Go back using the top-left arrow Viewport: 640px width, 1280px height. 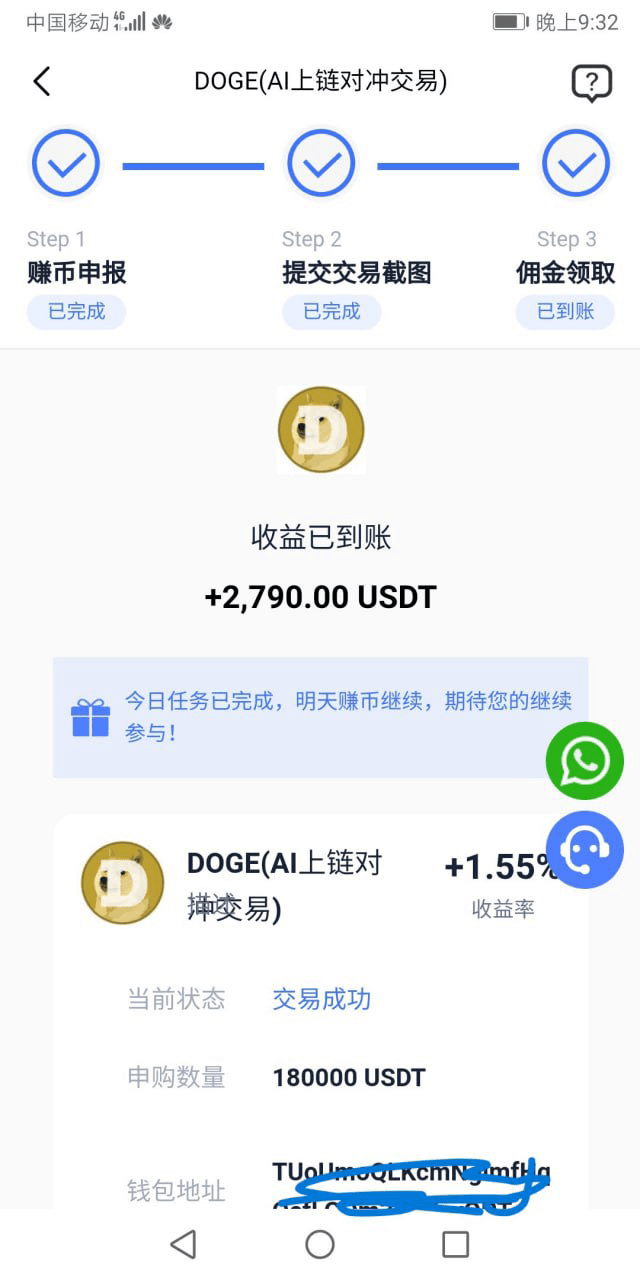click(41, 82)
